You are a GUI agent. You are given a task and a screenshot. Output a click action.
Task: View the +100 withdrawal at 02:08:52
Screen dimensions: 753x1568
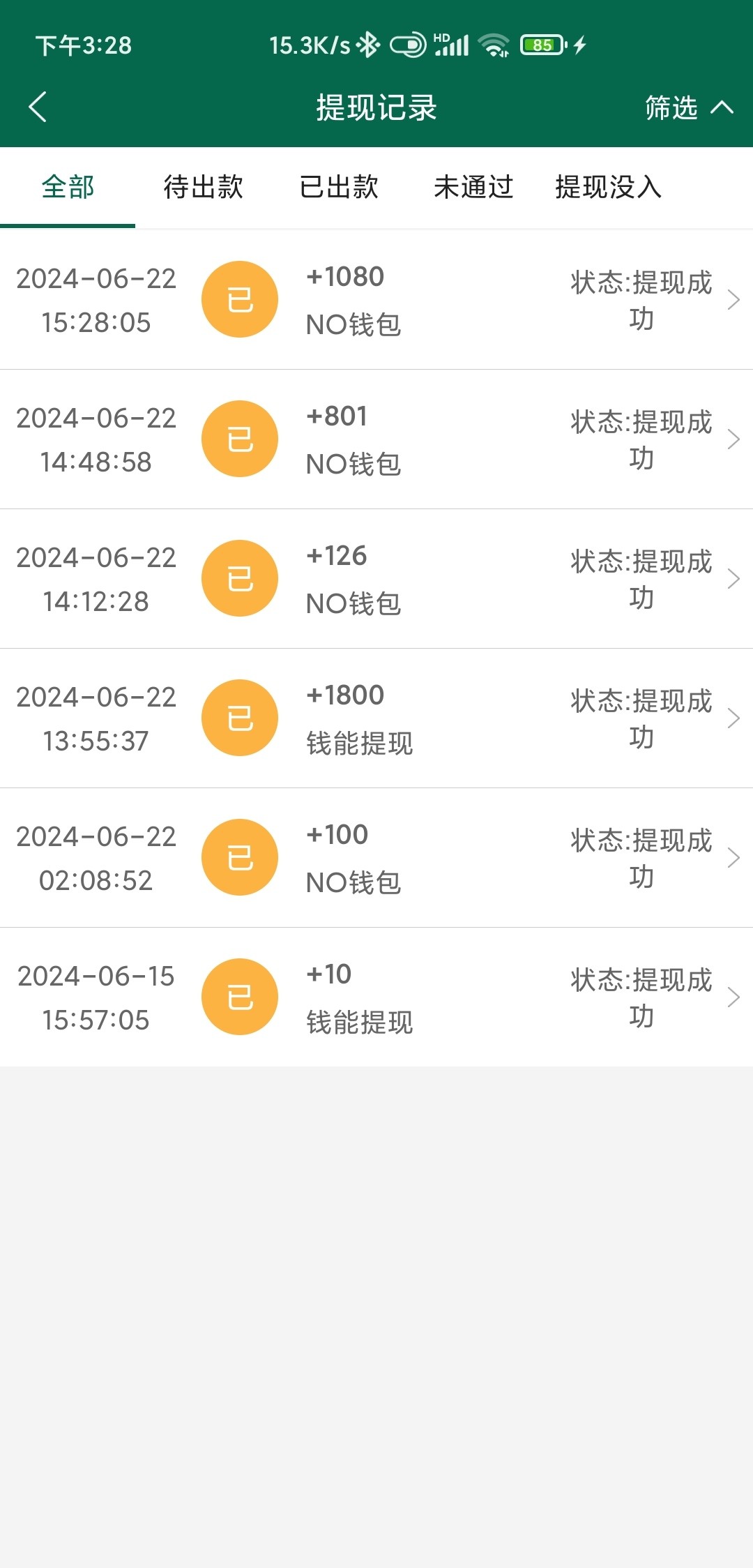pyautogui.click(x=376, y=858)
